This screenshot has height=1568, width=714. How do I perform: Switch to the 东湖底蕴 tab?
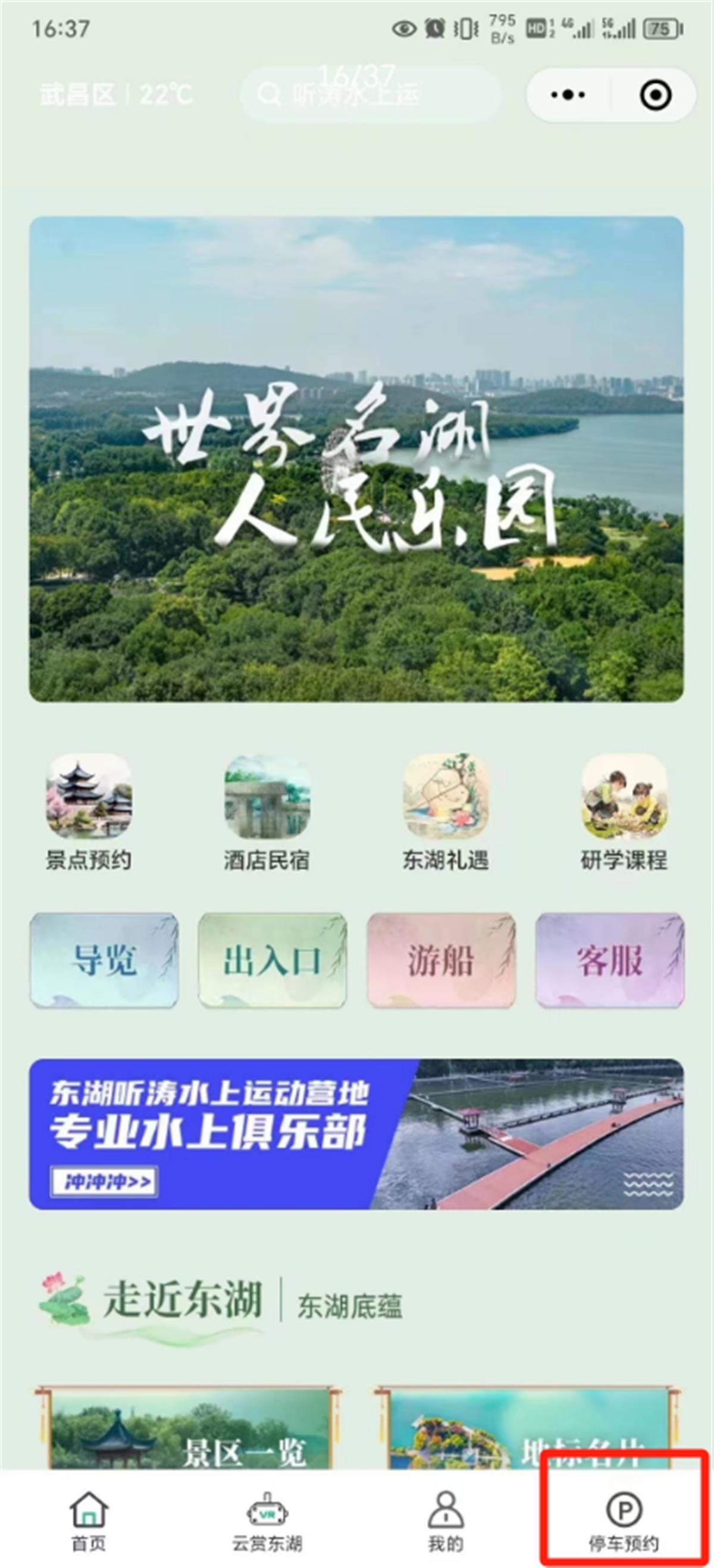pos(350,1306)
